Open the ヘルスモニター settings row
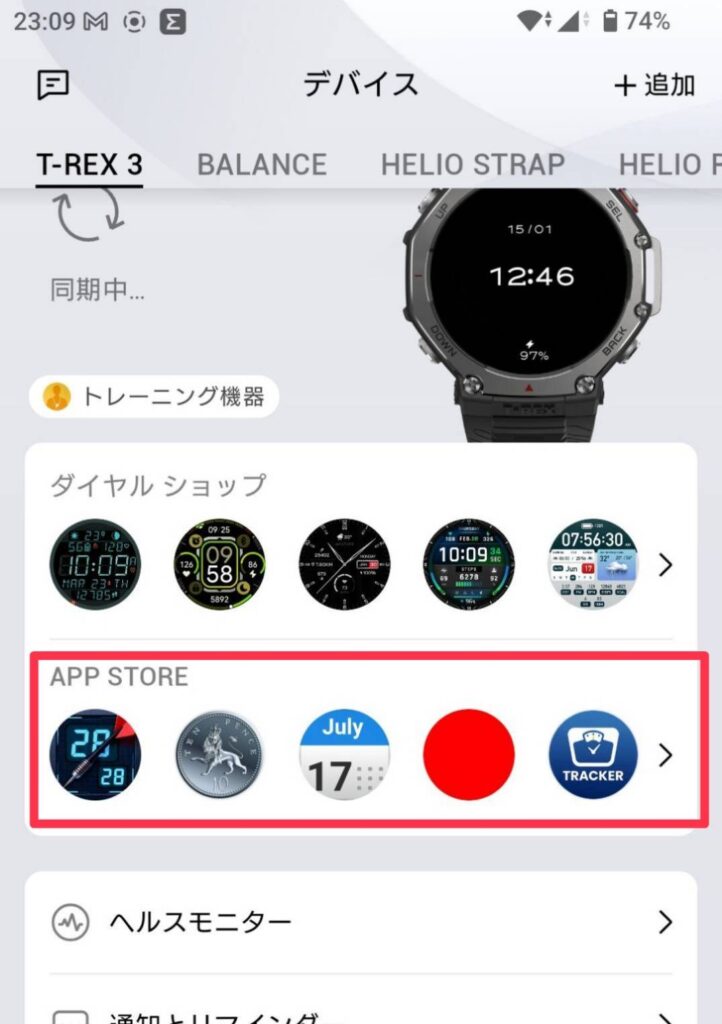722x1024 pixels. 360,922
